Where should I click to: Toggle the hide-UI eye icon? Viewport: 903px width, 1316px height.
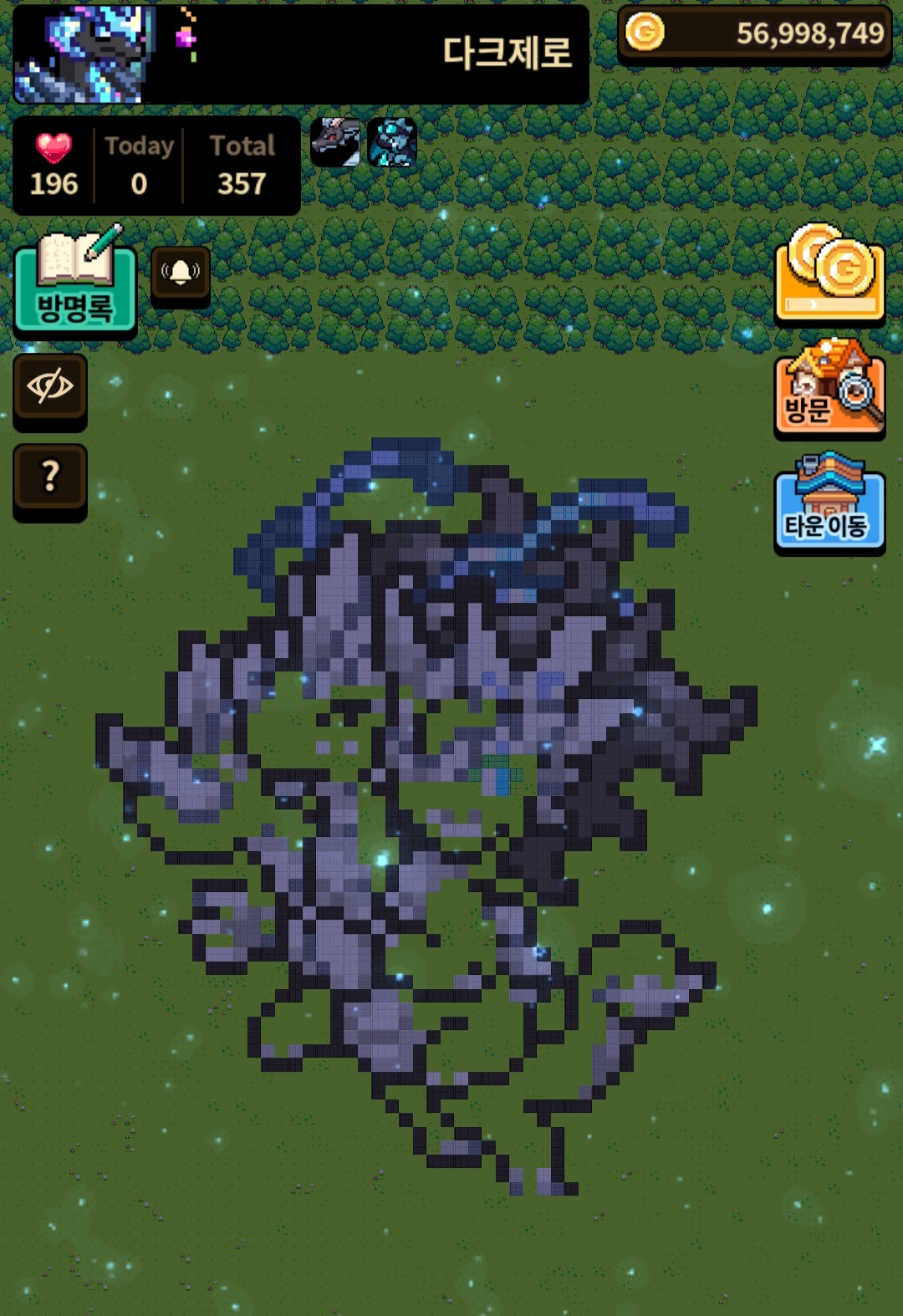50,392
